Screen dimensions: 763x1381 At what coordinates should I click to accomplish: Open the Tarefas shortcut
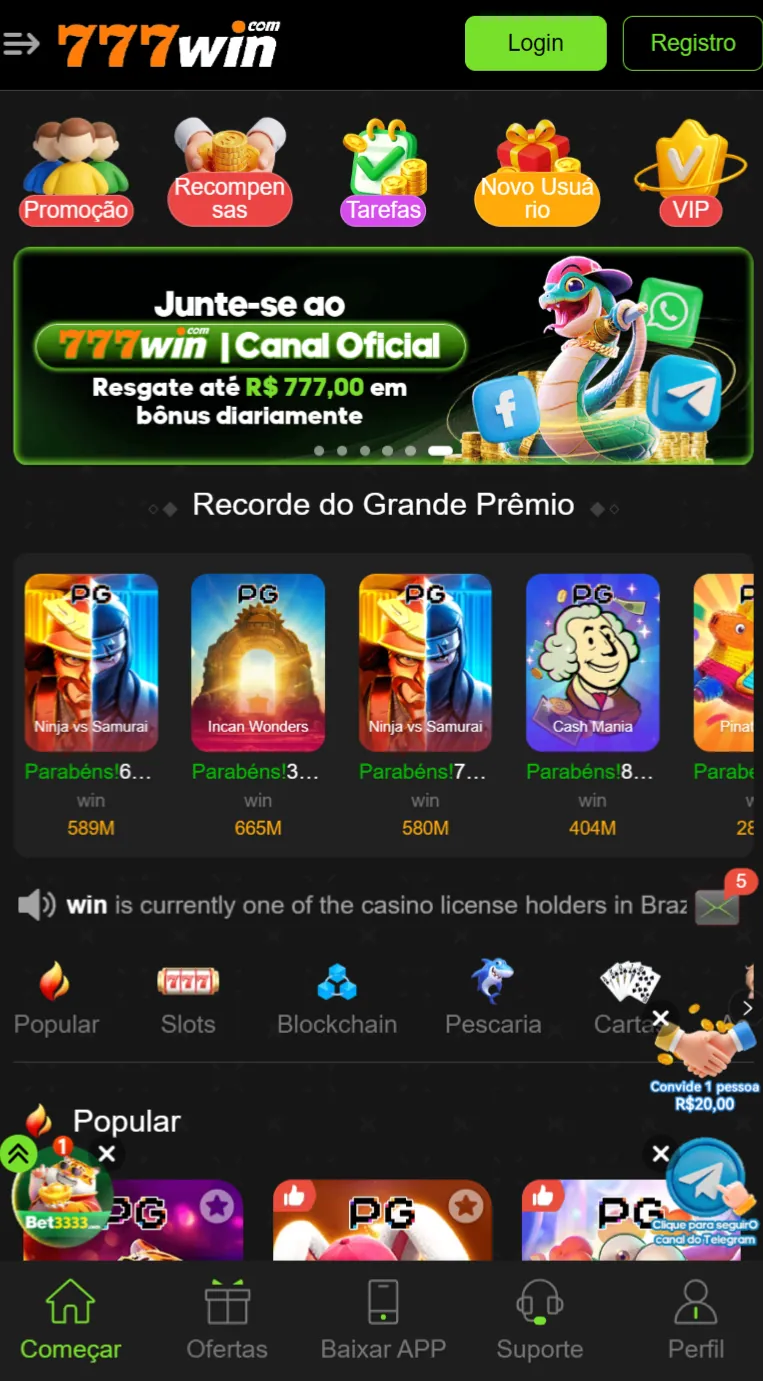(383, 171)
